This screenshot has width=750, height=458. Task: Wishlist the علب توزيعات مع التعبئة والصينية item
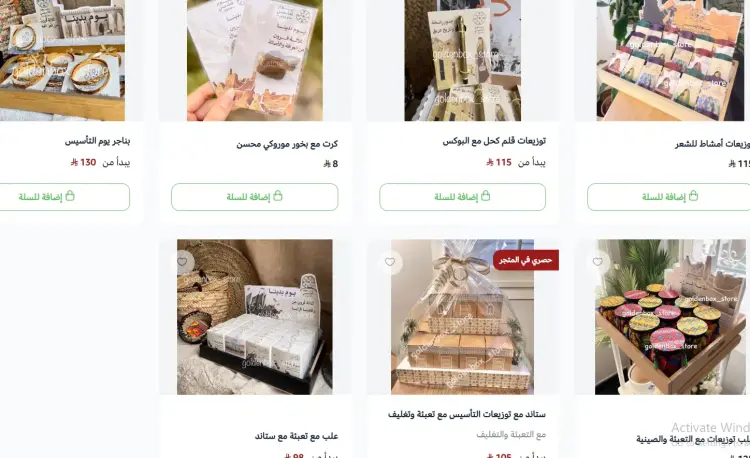(x=598, y=262)
